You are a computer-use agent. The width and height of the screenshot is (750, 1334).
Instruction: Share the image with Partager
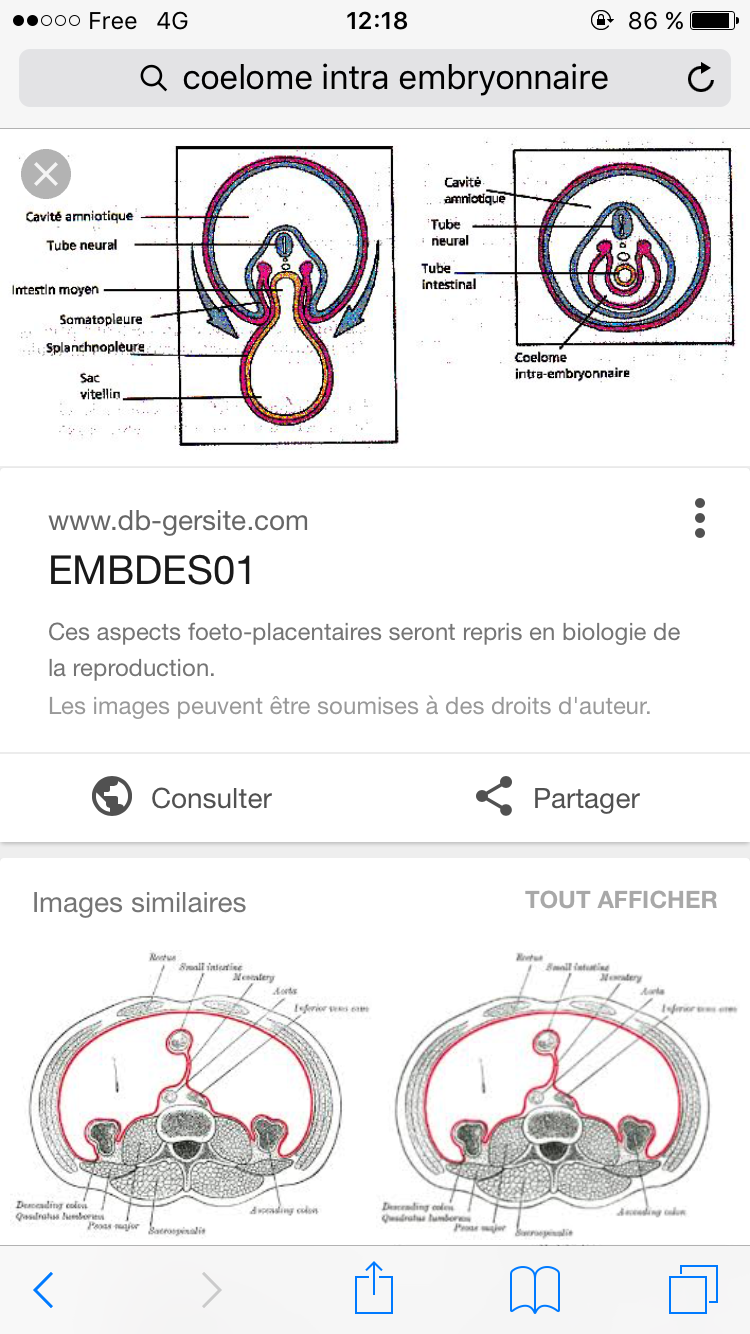[557, 798]
